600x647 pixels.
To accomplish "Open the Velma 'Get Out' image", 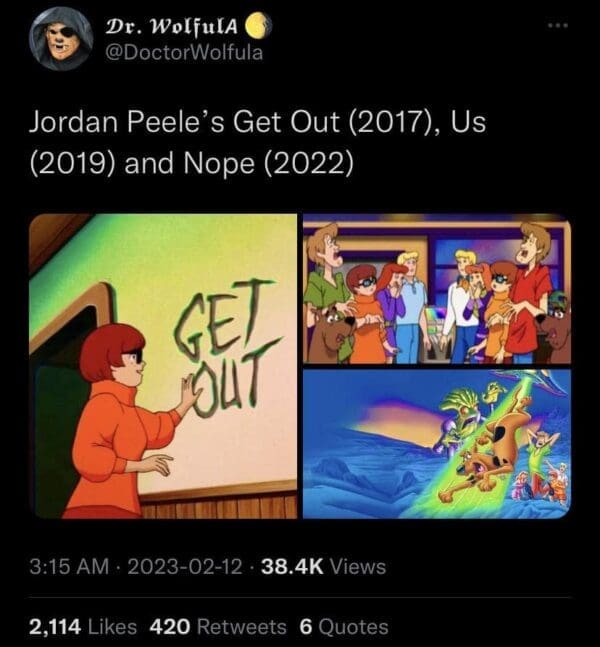I will click(164, 366).
